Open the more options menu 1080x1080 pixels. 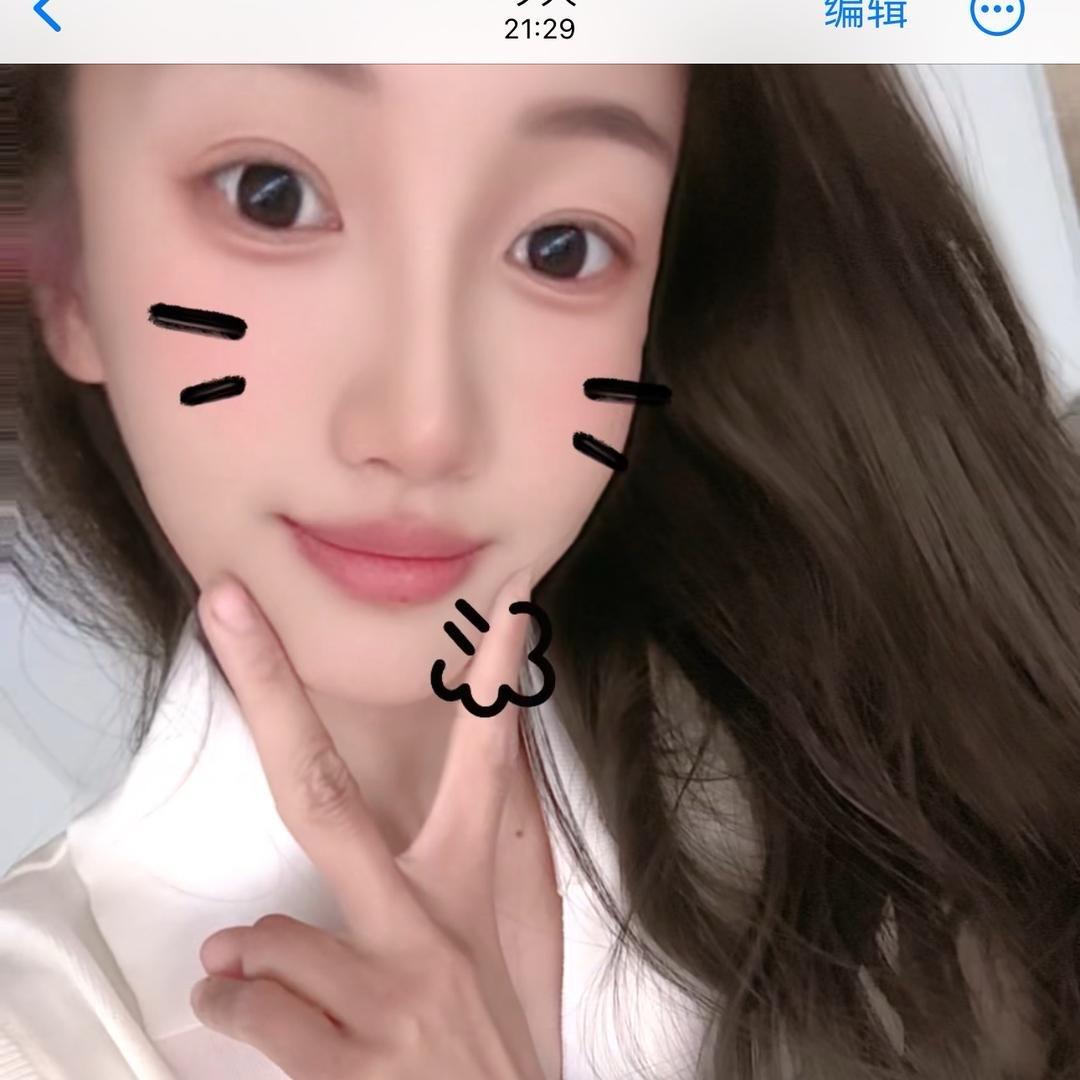pos(997,13)
